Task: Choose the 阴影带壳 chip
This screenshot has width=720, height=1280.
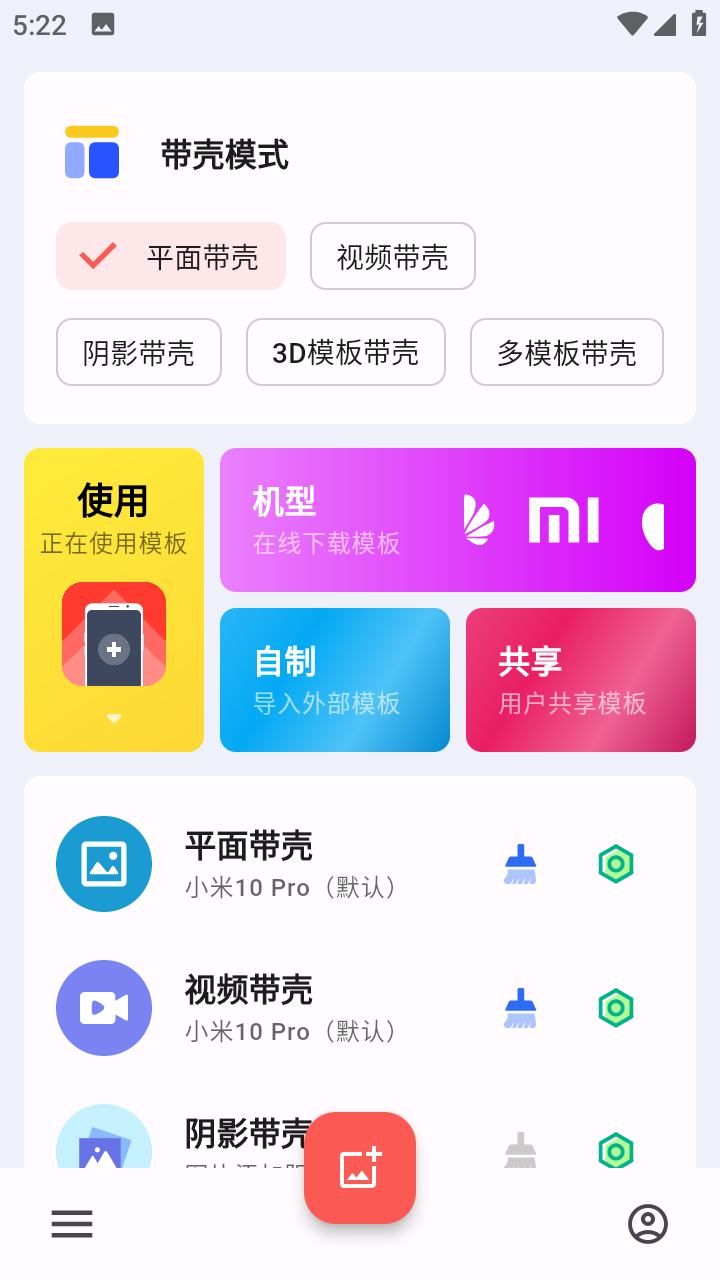Action: click(x=139, y=352)
